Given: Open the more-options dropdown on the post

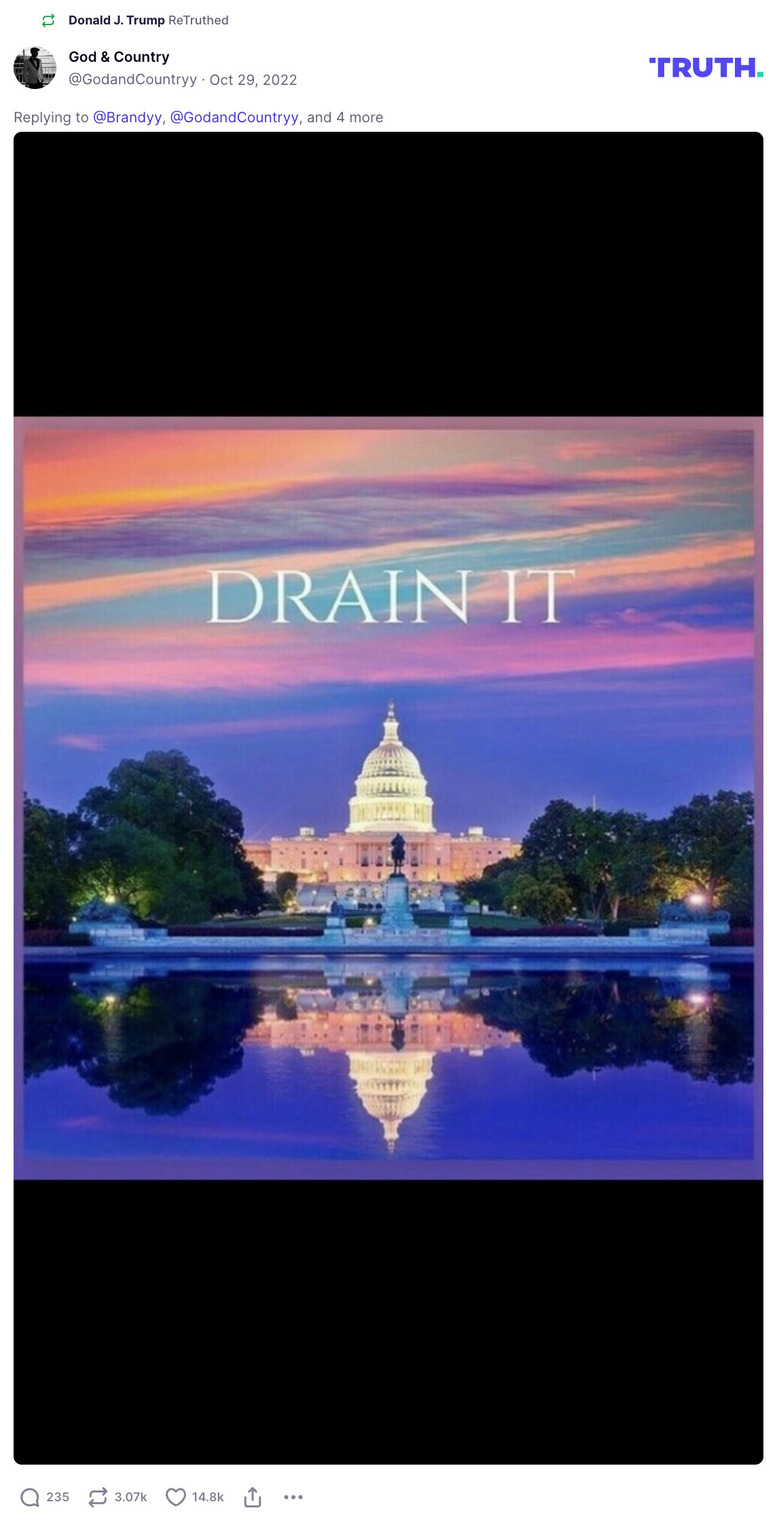Looking at the screenshot, I should 293,1497.
